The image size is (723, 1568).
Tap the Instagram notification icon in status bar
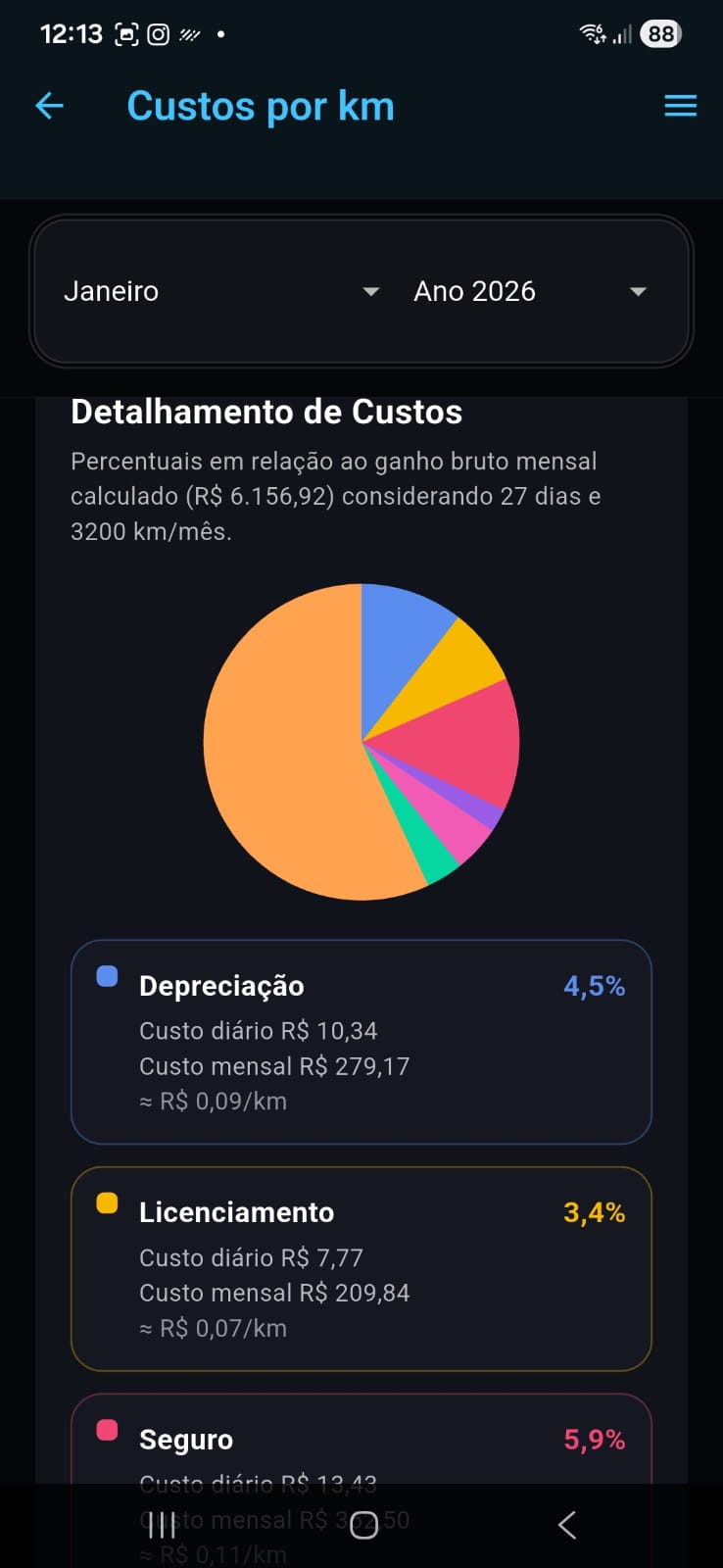click(157, 32)
